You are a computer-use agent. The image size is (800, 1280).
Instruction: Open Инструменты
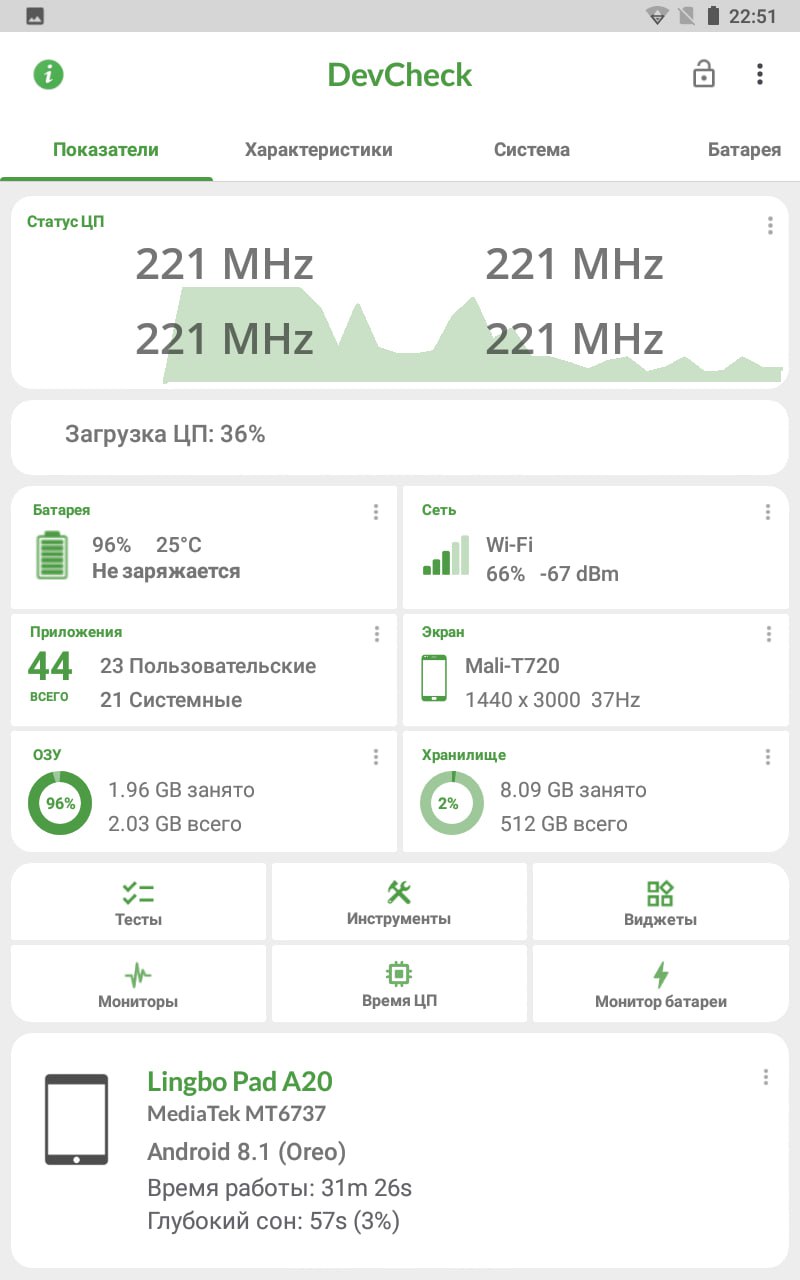[399, 902]
